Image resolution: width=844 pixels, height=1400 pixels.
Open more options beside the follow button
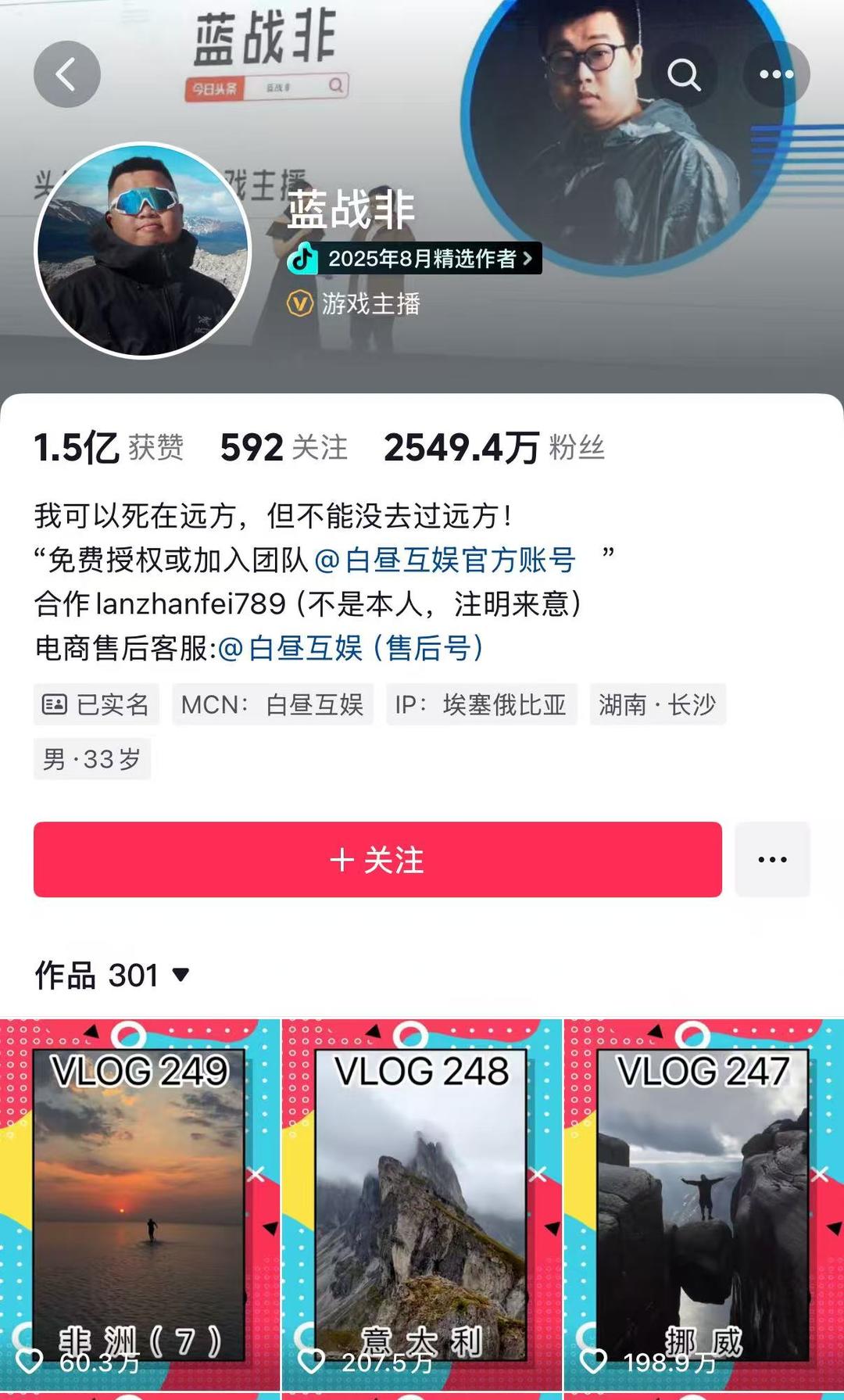pos(772,859)
